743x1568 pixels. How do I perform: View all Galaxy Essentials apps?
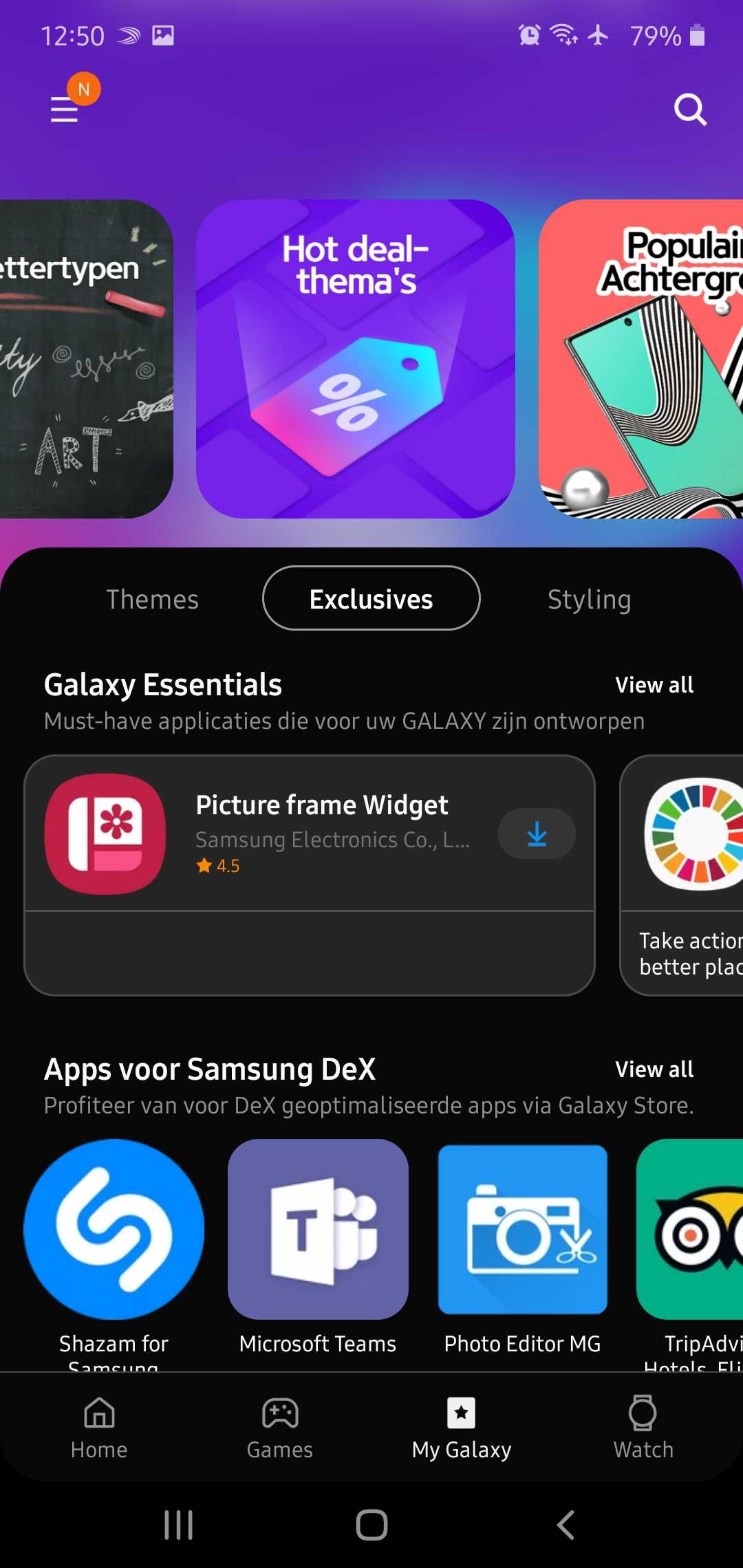[x=654, y=684]
